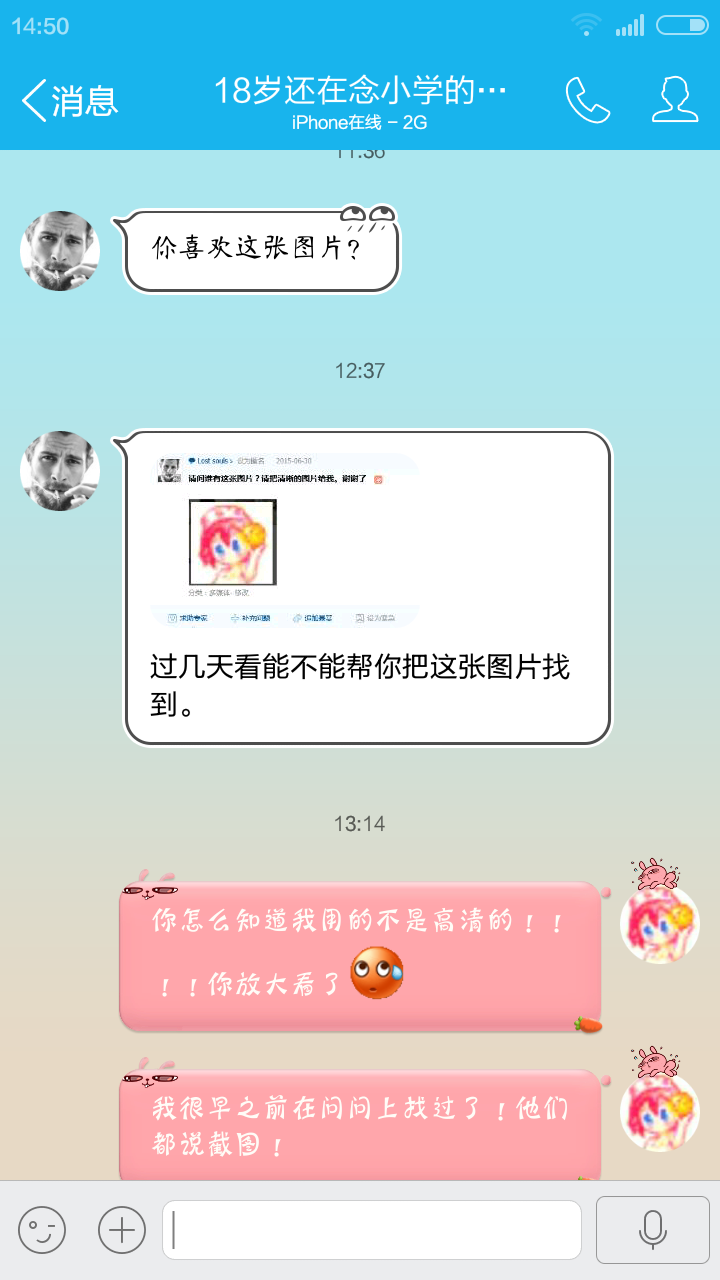Open sender's avatar beside 你喜欢这张图片？
Viewport: 720px width, 1280px height.
coord(60,251)
